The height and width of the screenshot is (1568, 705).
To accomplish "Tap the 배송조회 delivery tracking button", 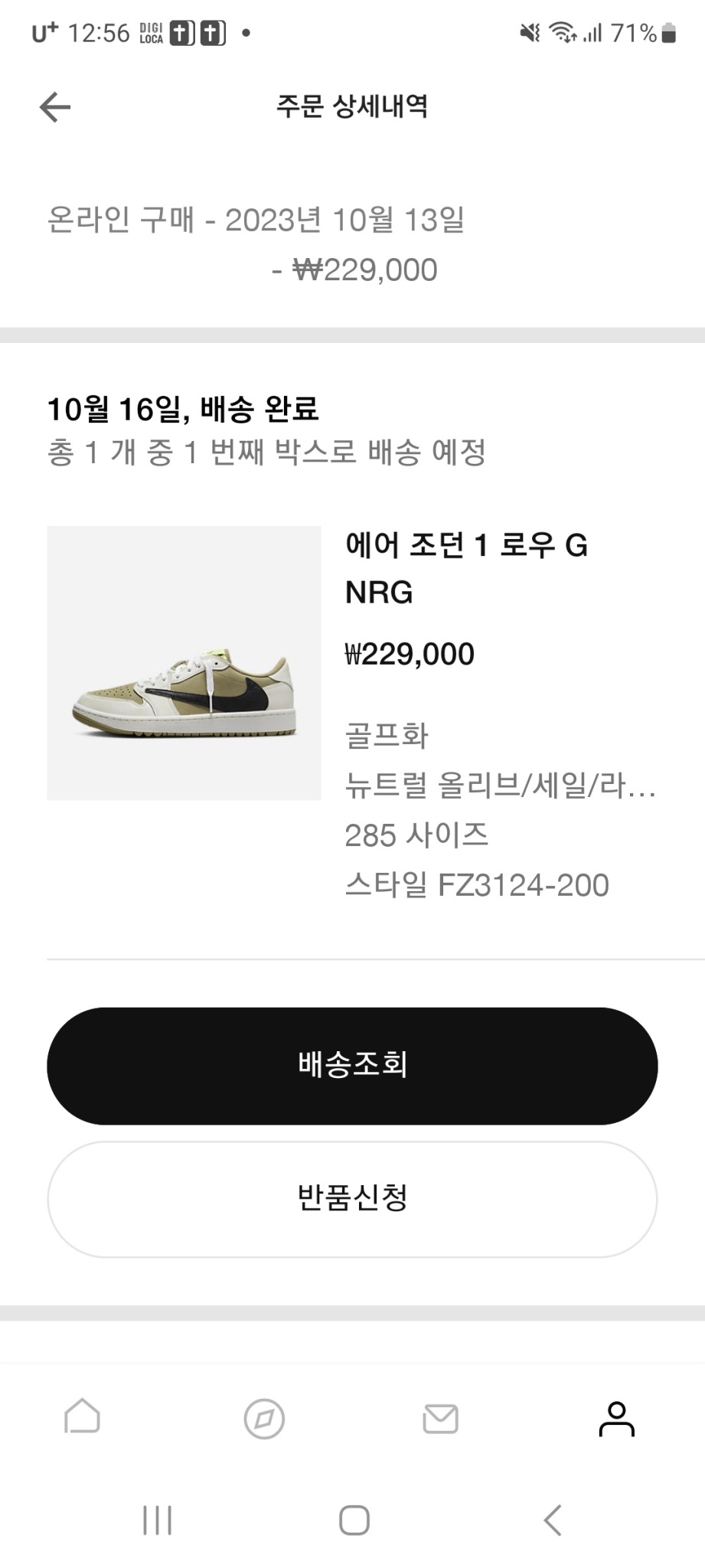I will pyautogui.click(x=352, y=1064).
